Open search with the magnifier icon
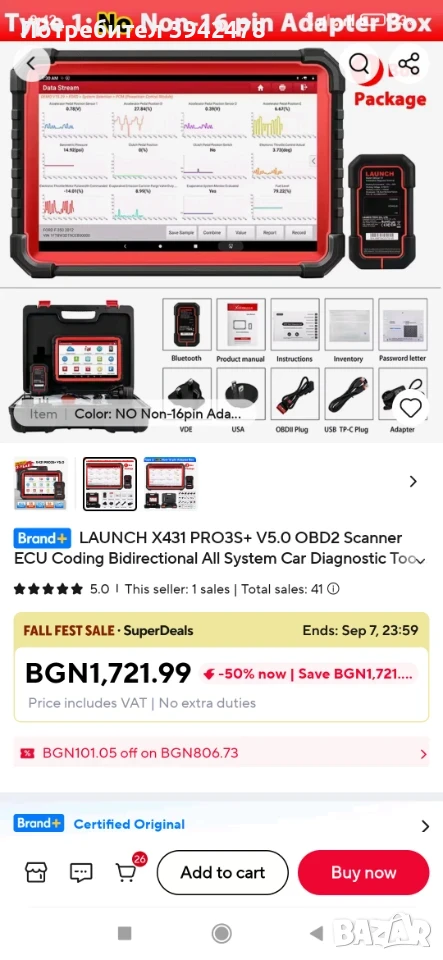 [x=359, y=63]
